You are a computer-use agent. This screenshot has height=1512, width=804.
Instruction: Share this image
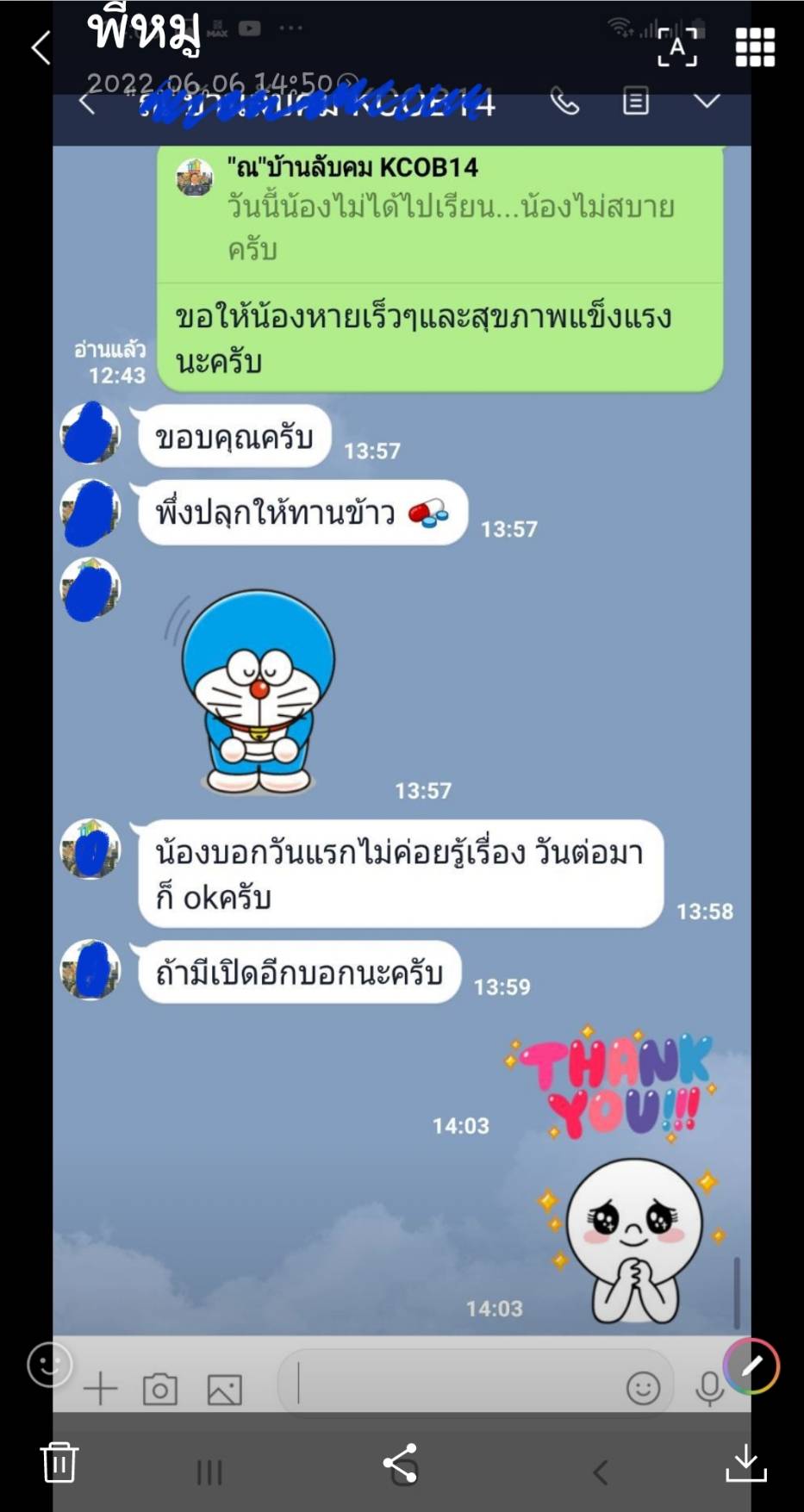pyautogui.click(x=401, y=1463)
